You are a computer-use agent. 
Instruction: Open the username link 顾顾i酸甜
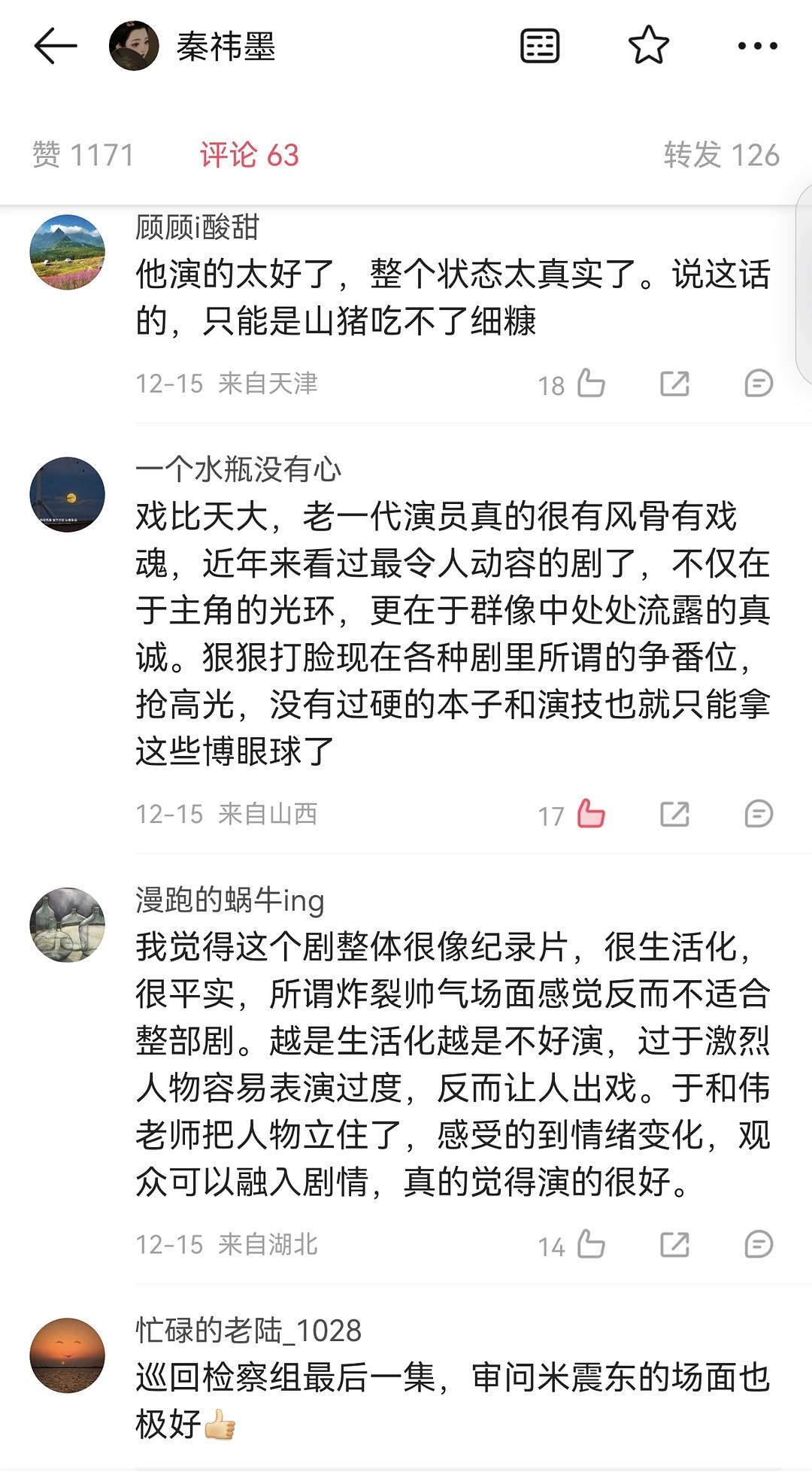(x=197, y=226)
